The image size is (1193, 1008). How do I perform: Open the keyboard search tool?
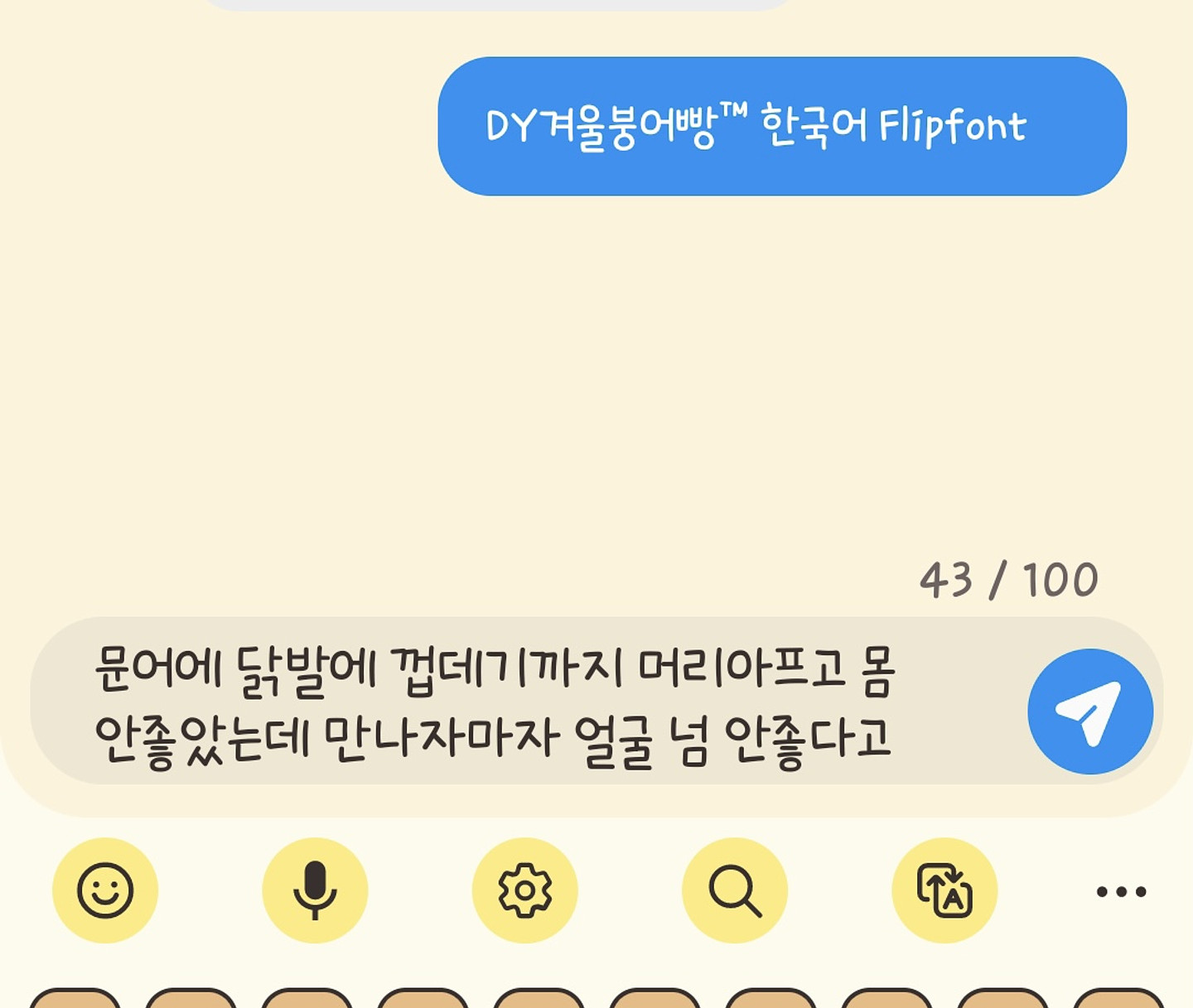pos(735,890)
